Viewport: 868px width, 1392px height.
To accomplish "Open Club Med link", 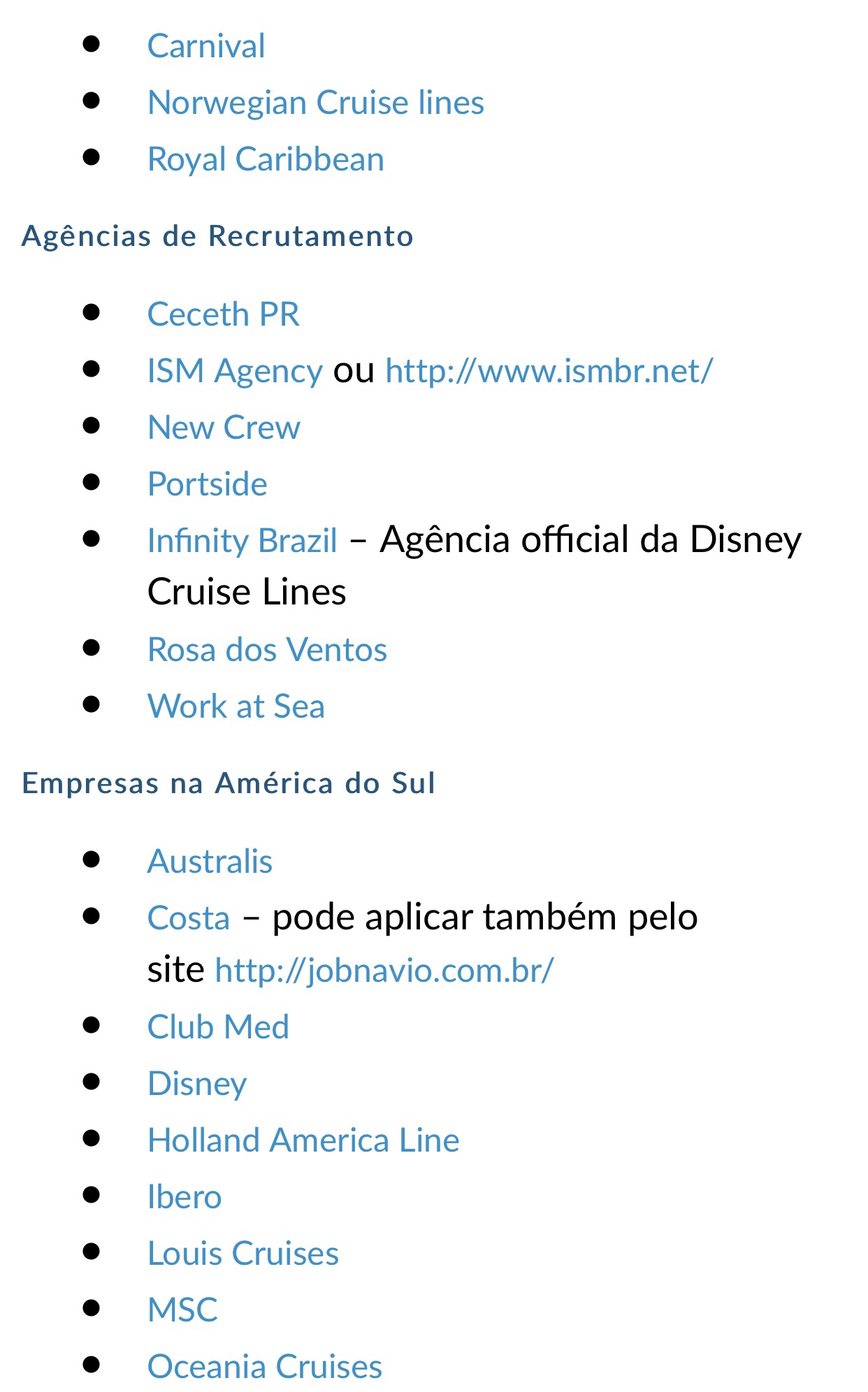I will pos(218,1027).
